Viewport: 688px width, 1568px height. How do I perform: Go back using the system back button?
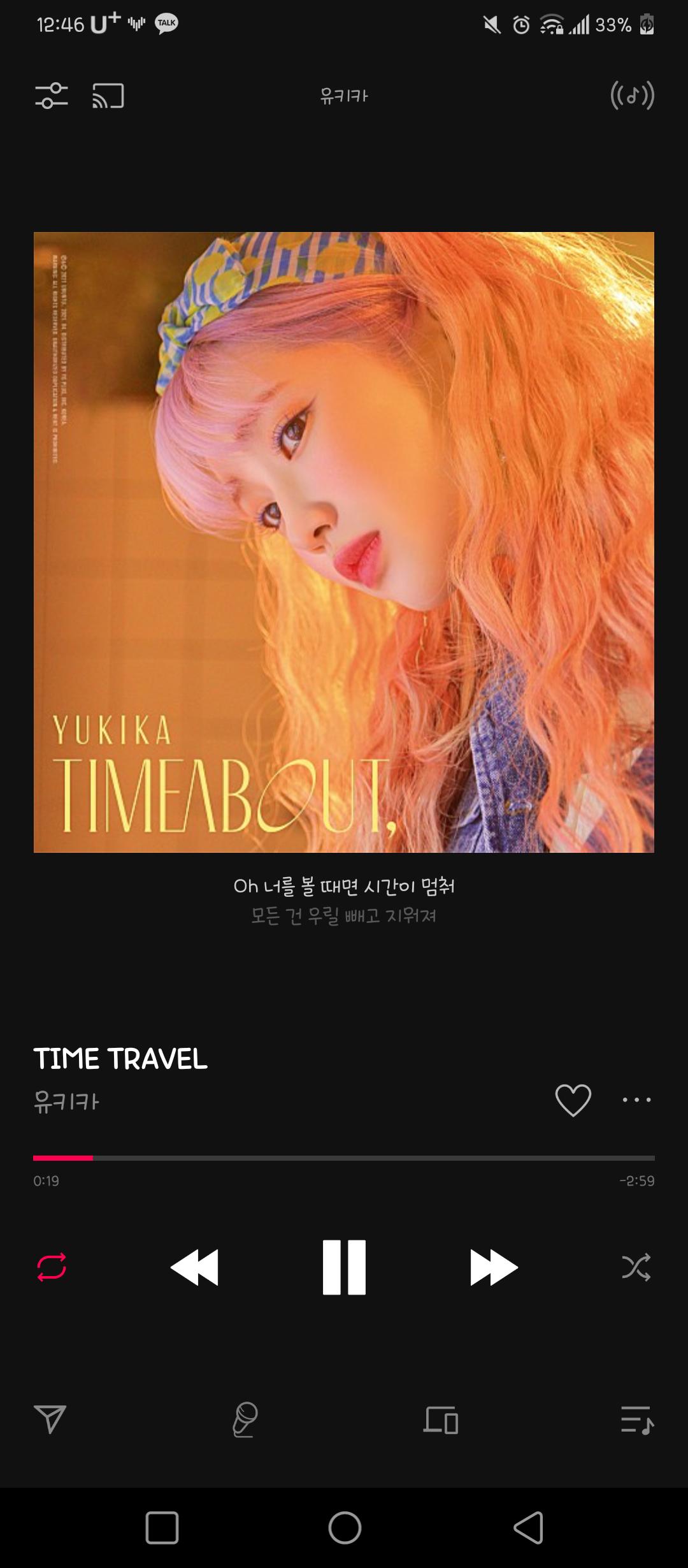pos(528,1527)
